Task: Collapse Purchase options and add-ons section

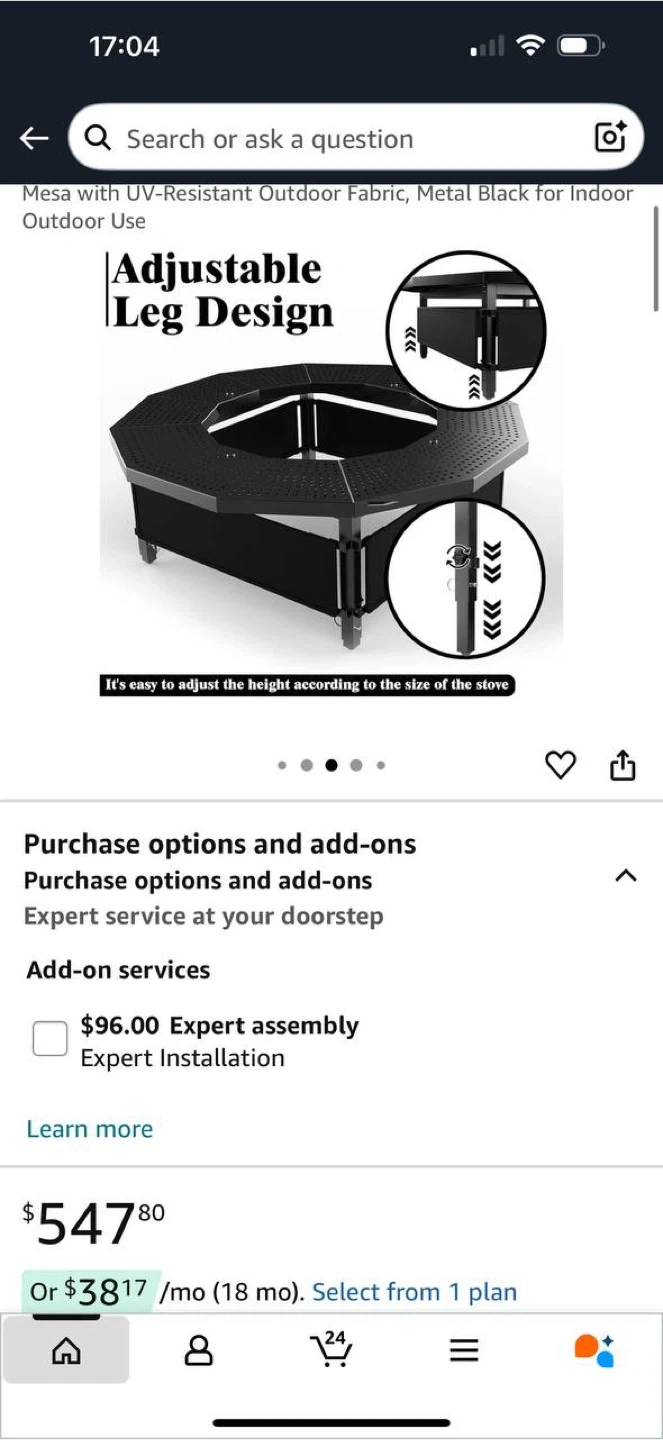Action: tap(625, 876)
